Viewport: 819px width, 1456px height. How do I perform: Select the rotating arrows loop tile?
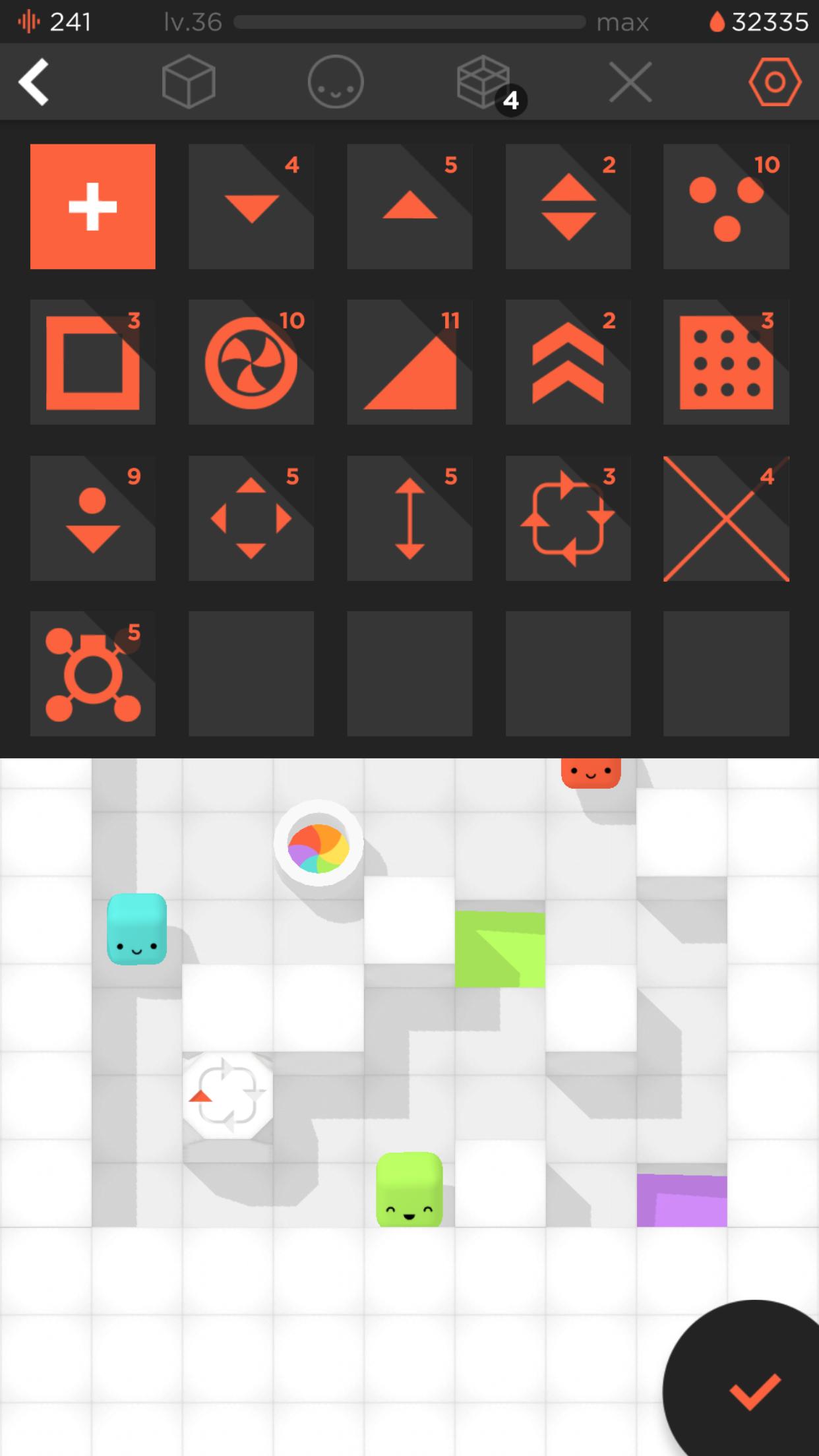point(568,518)
